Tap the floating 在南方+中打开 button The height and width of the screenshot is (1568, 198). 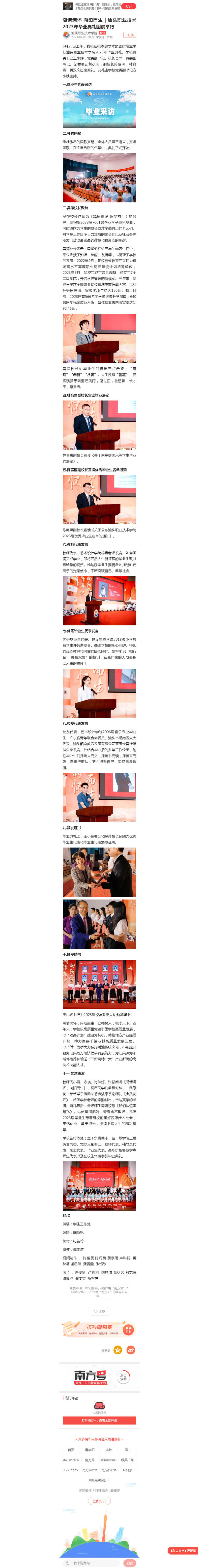point(182,1550)
